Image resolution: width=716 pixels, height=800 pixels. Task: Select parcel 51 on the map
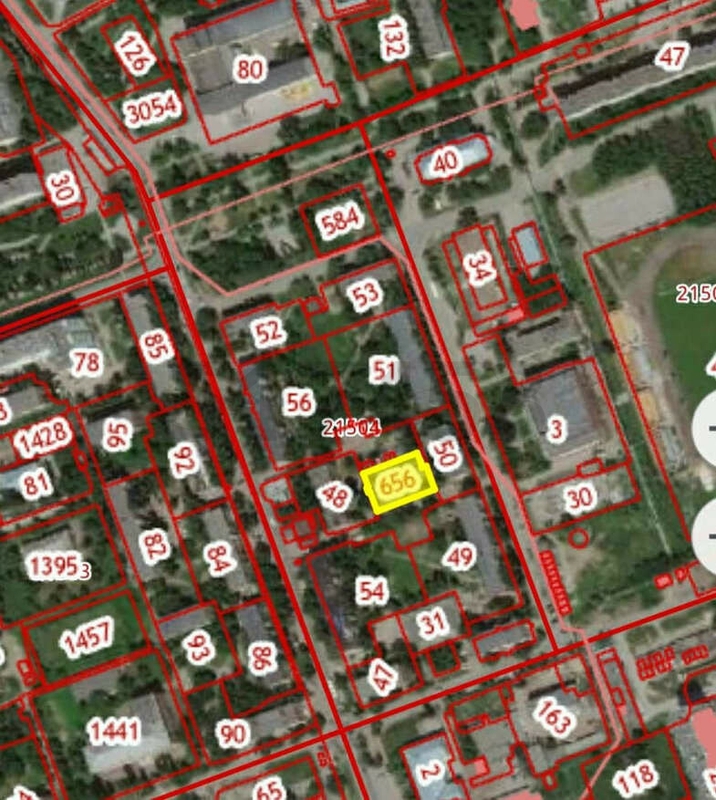point(384,370)
